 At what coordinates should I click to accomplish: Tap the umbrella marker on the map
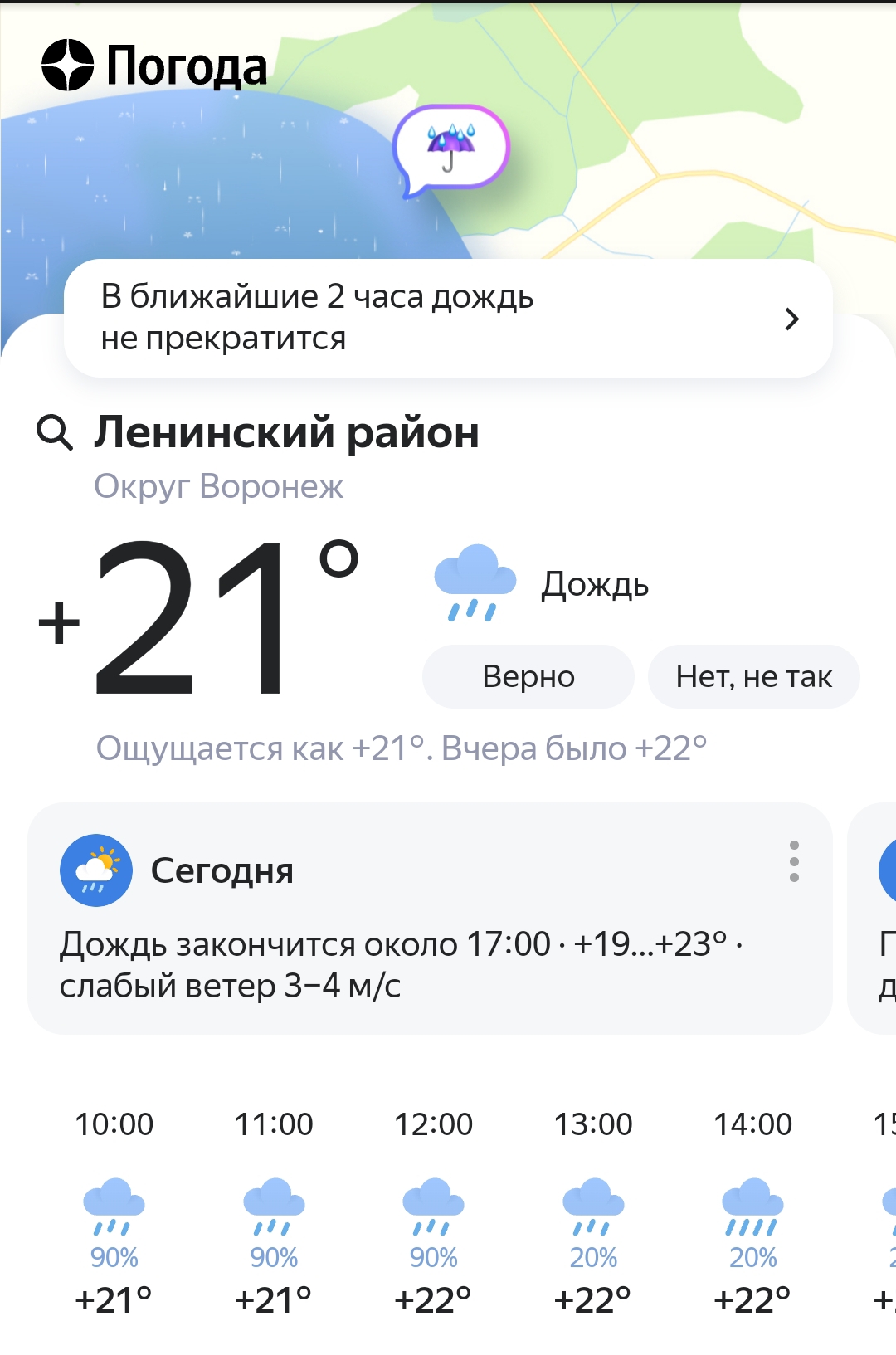450,149
